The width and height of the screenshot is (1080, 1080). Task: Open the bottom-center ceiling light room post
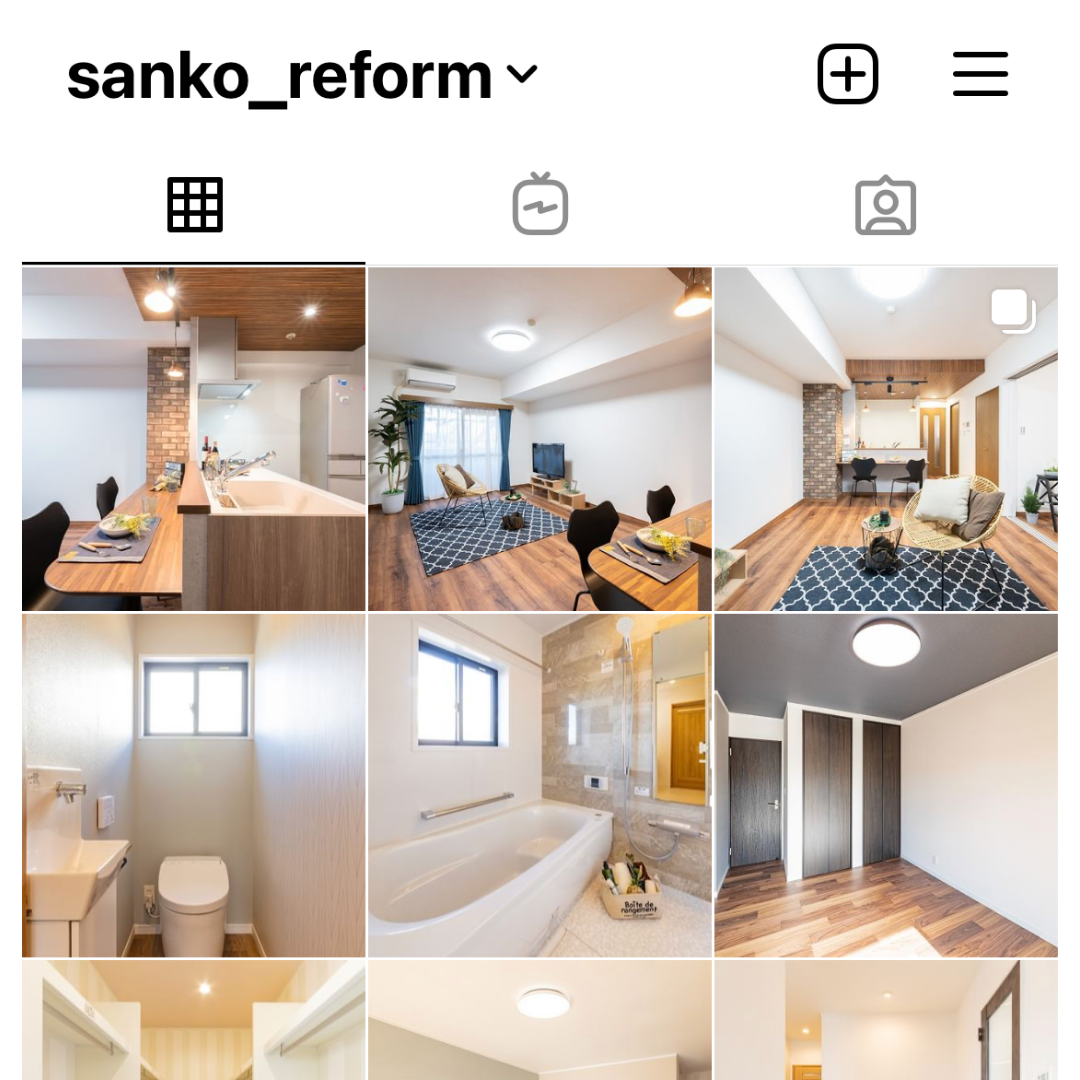click(x=540, y=1020)
